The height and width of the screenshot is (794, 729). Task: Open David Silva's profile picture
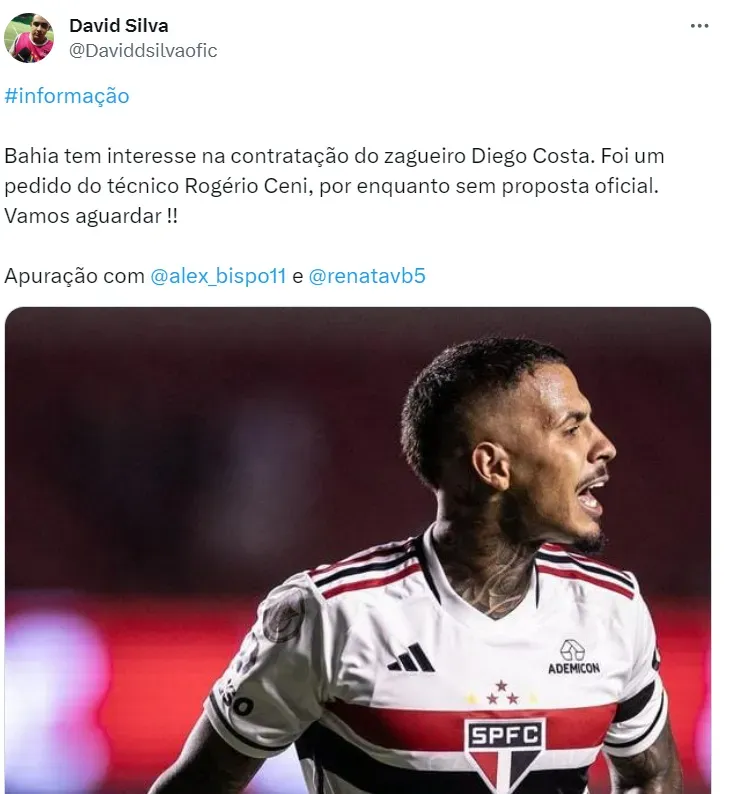(x=29, y=38)
